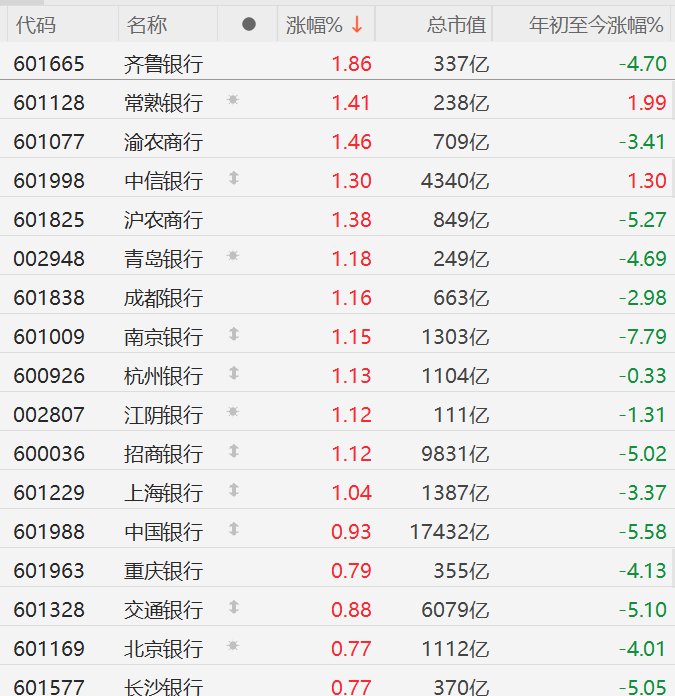
Task: Open 常熟银行 stock row
Action: [163, 102]
